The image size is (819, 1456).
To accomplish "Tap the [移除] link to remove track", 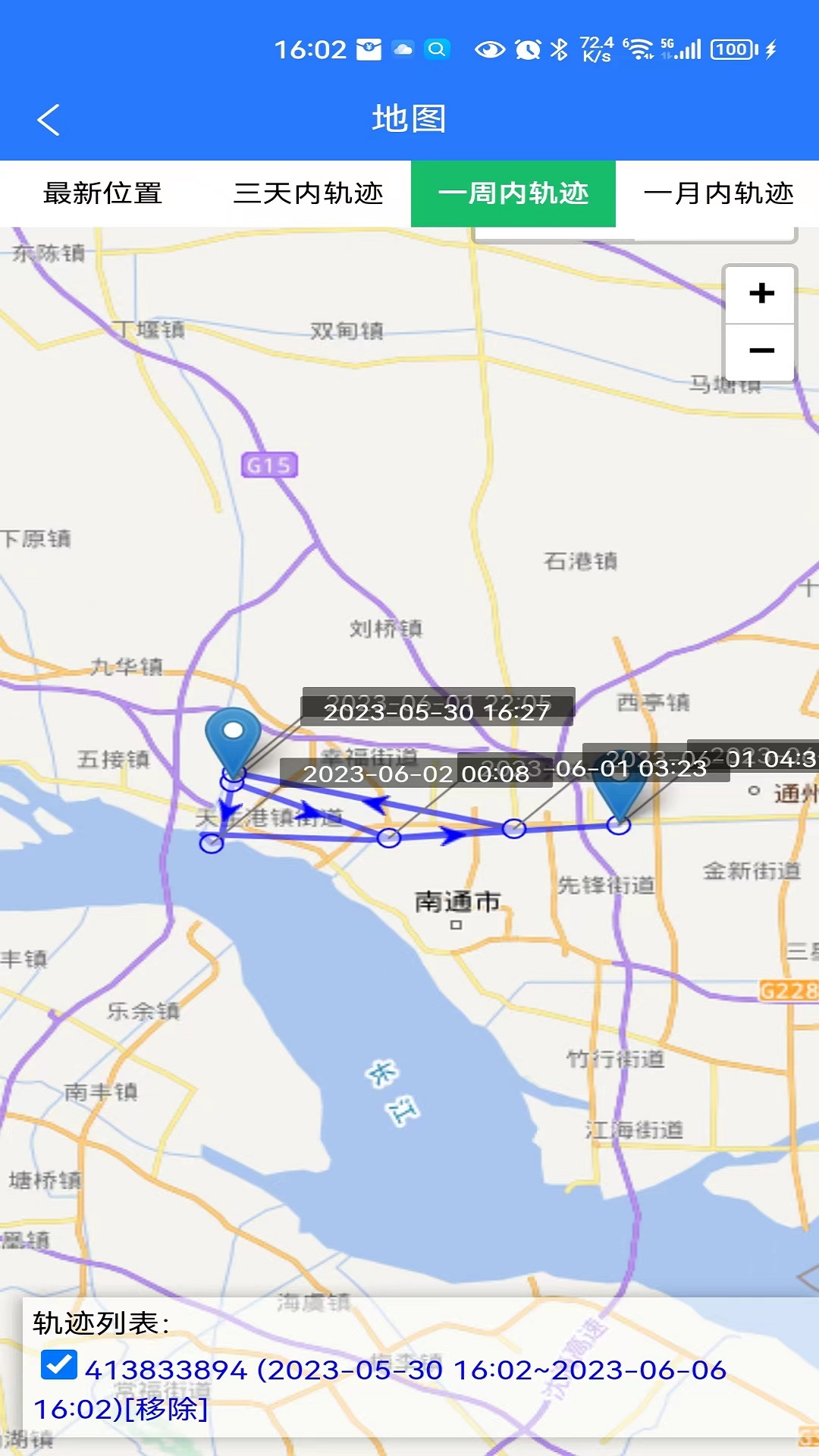I will (166, 1410).
